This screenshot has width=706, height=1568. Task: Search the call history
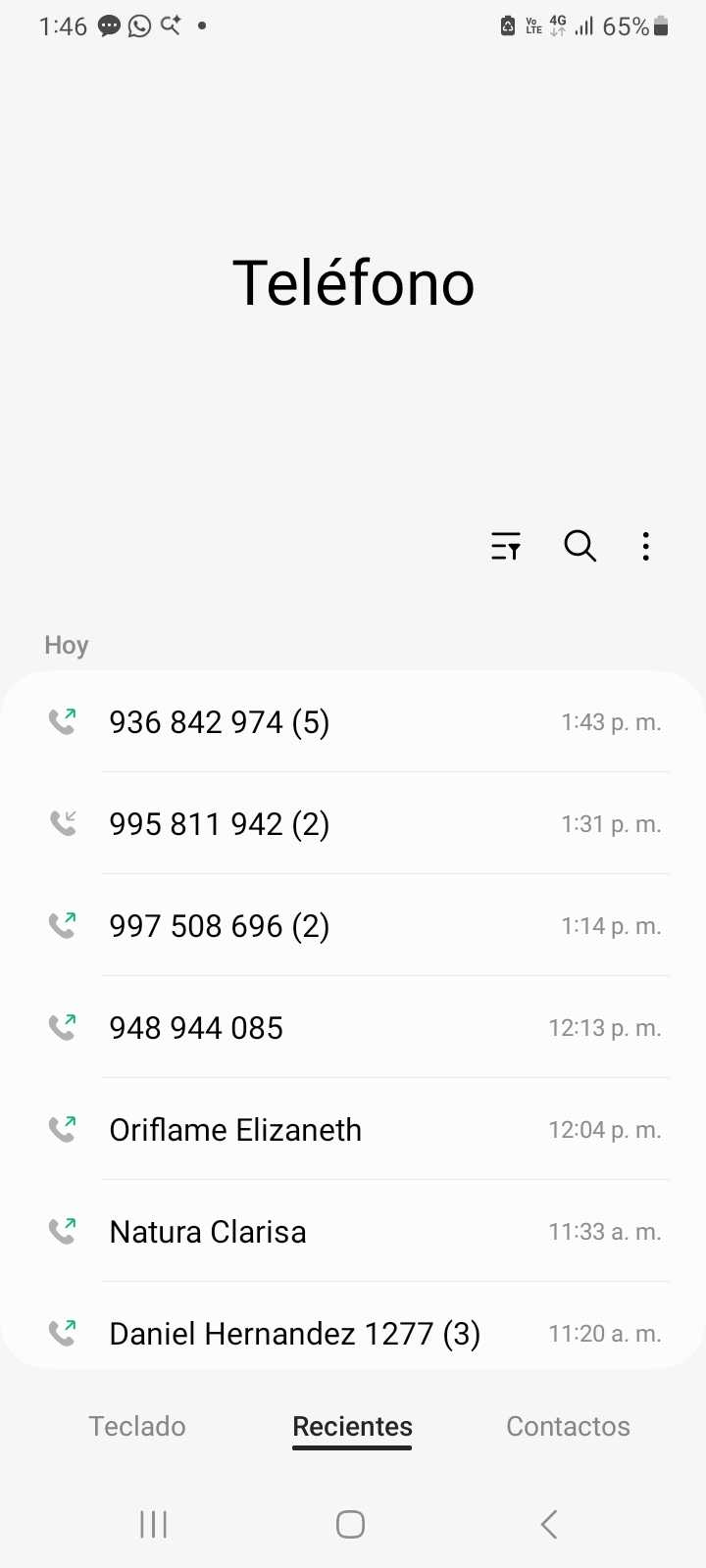pos(580,546)
